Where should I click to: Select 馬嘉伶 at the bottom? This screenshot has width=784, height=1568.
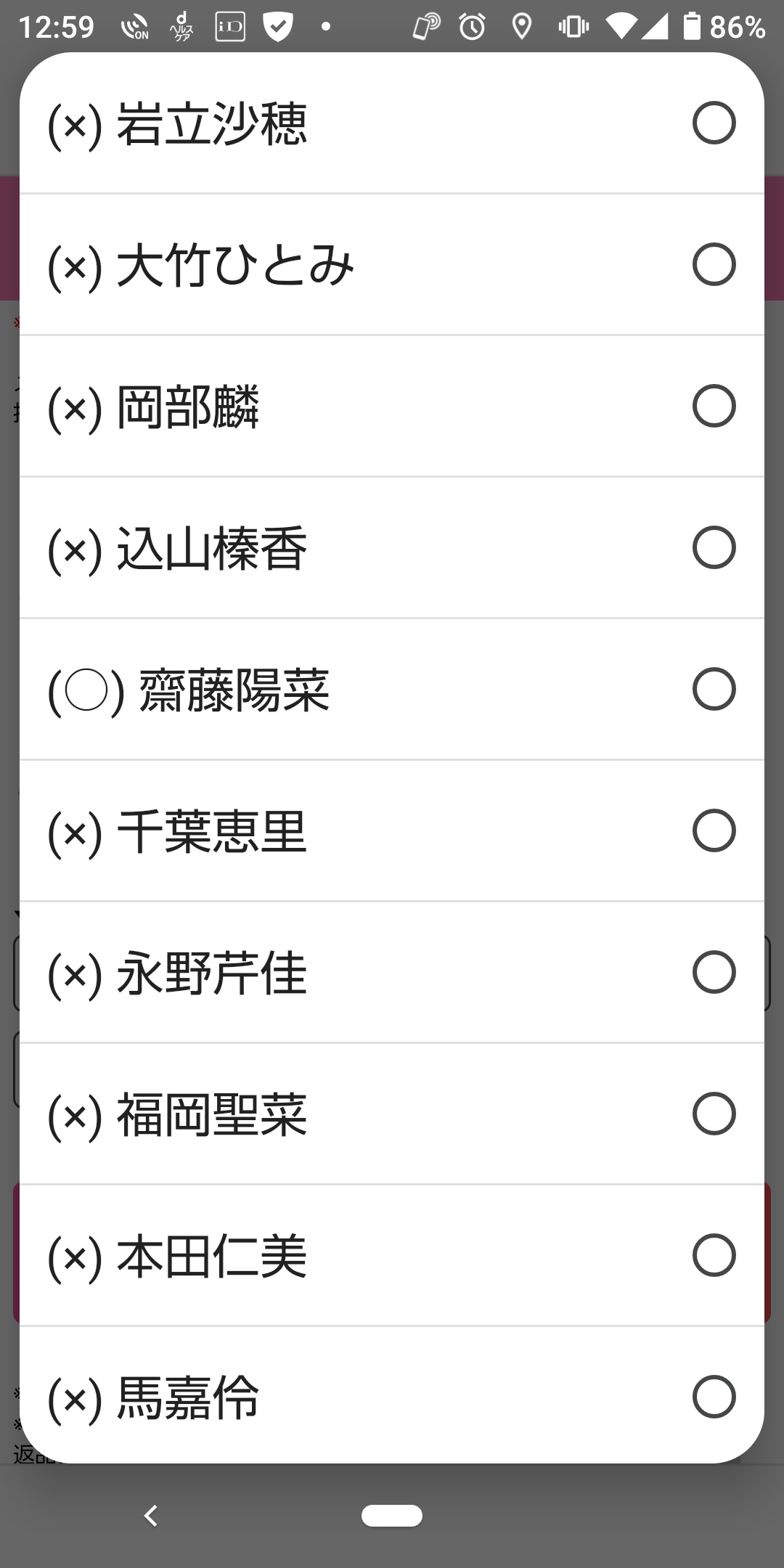coord(392,1395)
